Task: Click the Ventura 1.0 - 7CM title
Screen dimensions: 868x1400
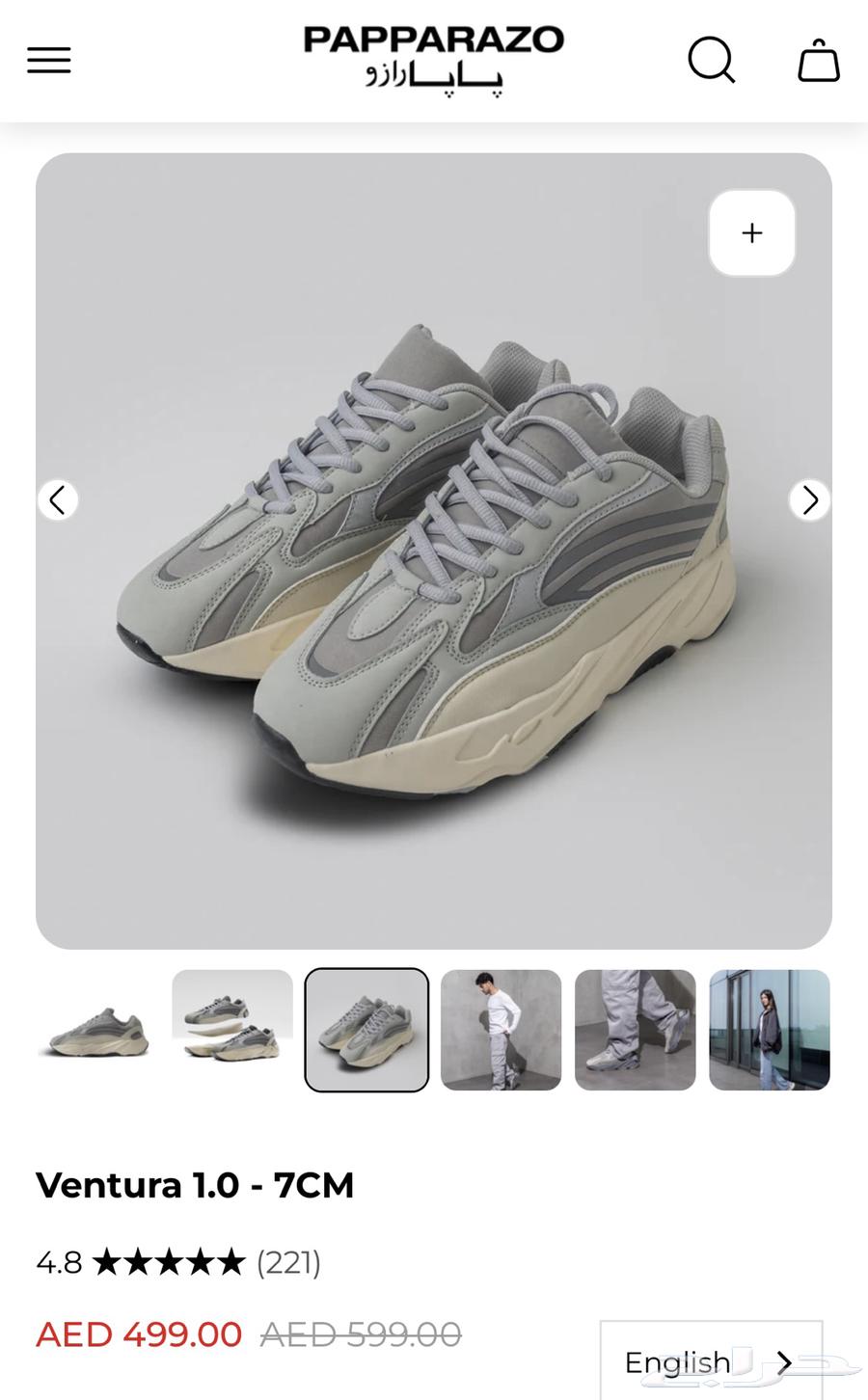Action: [195, 1184]
